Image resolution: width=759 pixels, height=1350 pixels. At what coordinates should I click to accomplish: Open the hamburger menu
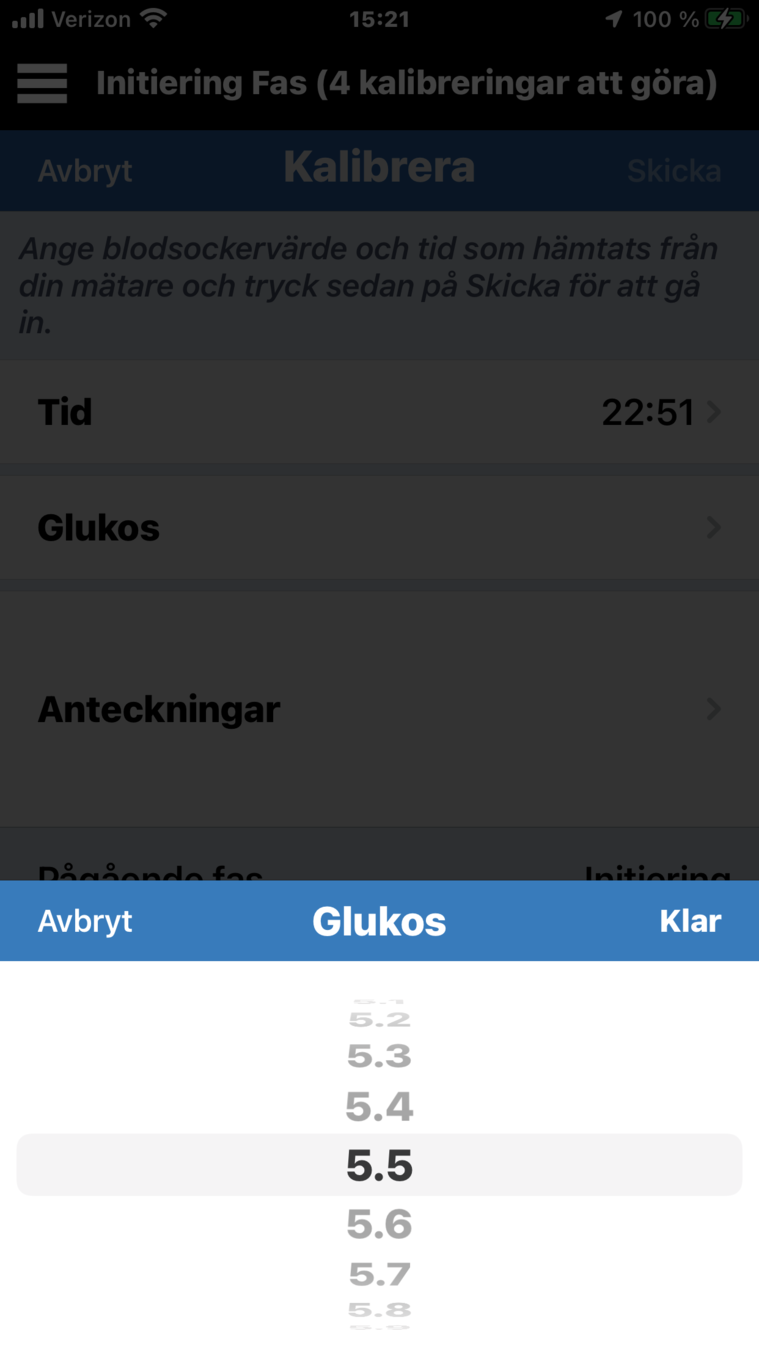pos(42,83)
